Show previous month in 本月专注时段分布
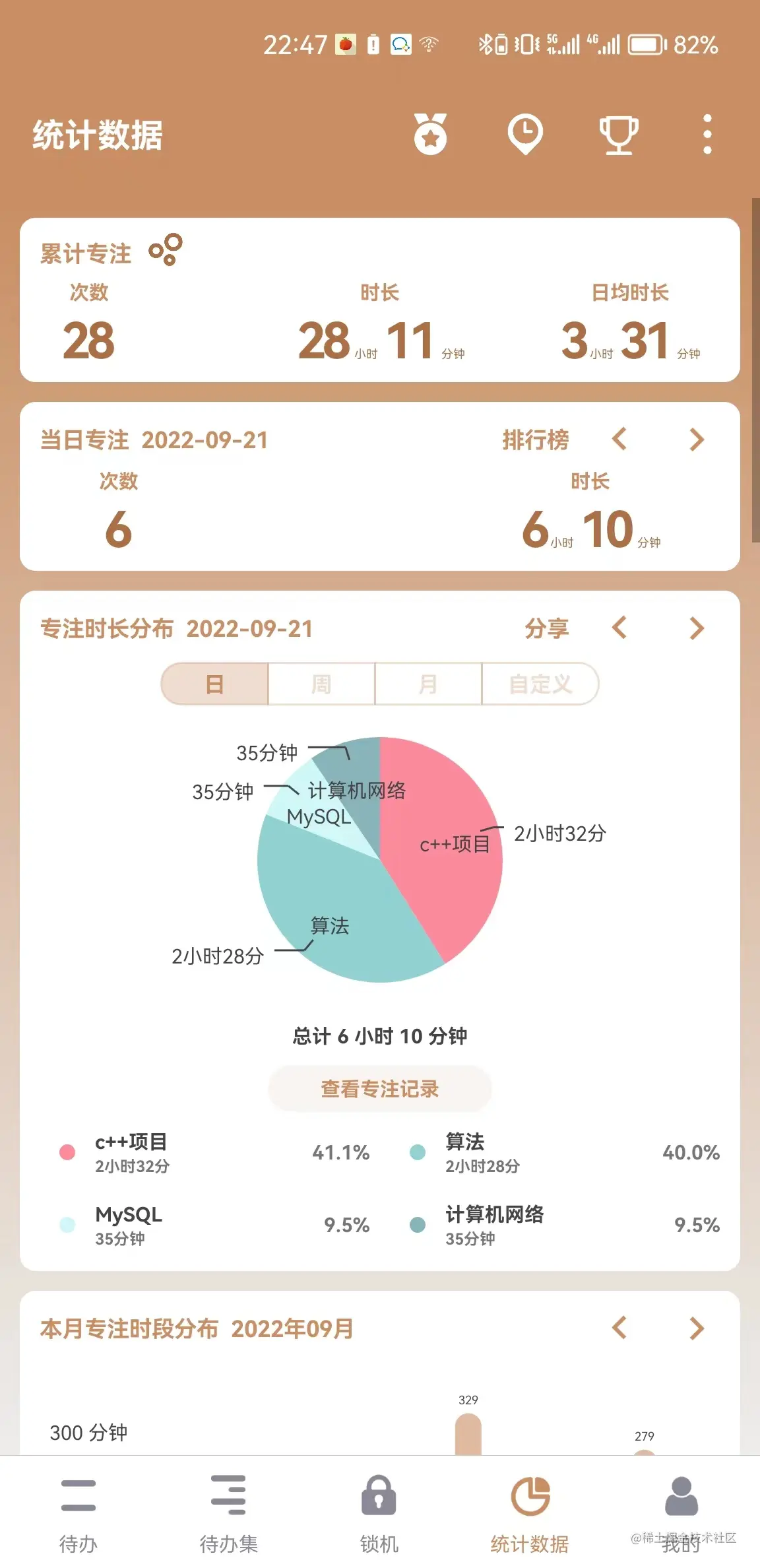The width and height of the screenshot is (760, 1568). pyautogui.click(x=619, y=1328)
